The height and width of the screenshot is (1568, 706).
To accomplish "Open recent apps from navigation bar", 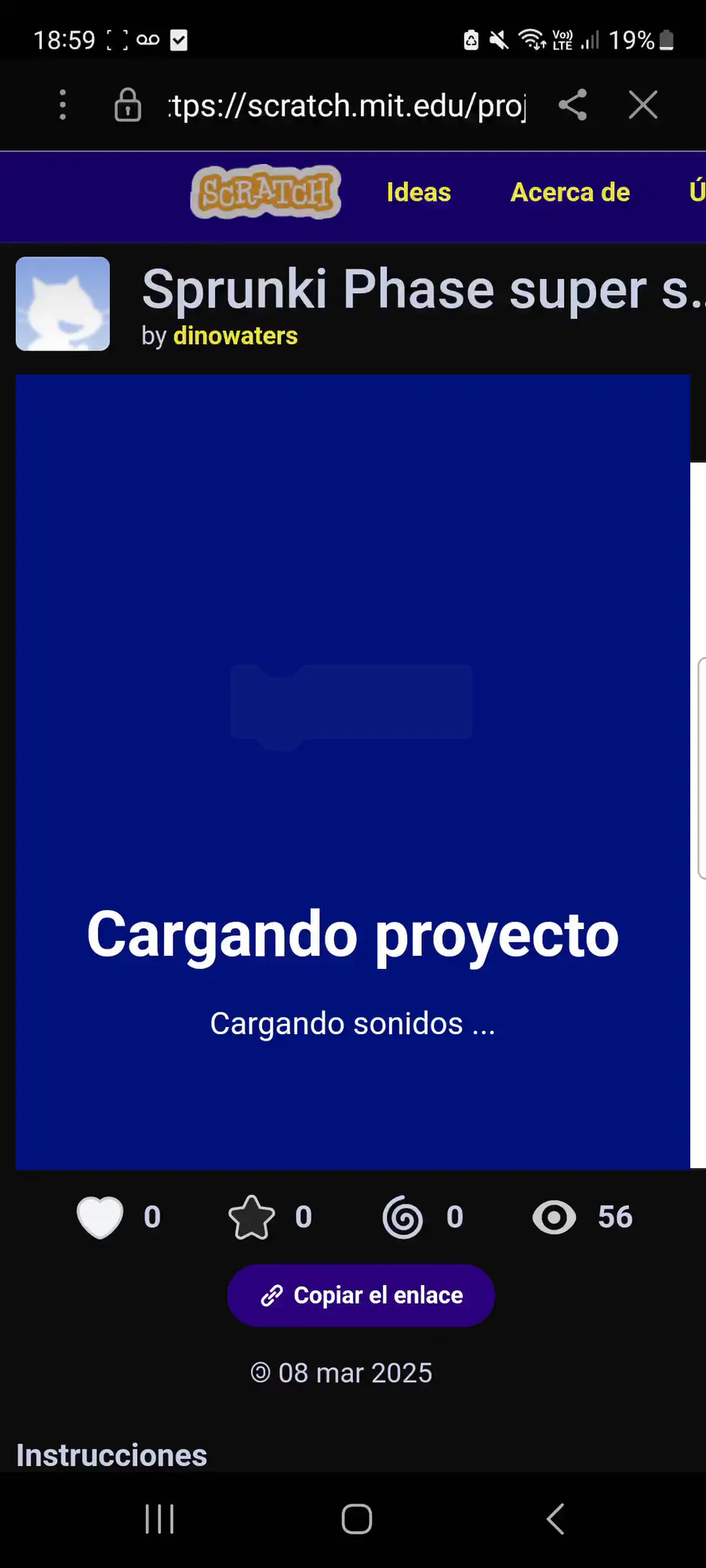I will (x=160, y=1519).
